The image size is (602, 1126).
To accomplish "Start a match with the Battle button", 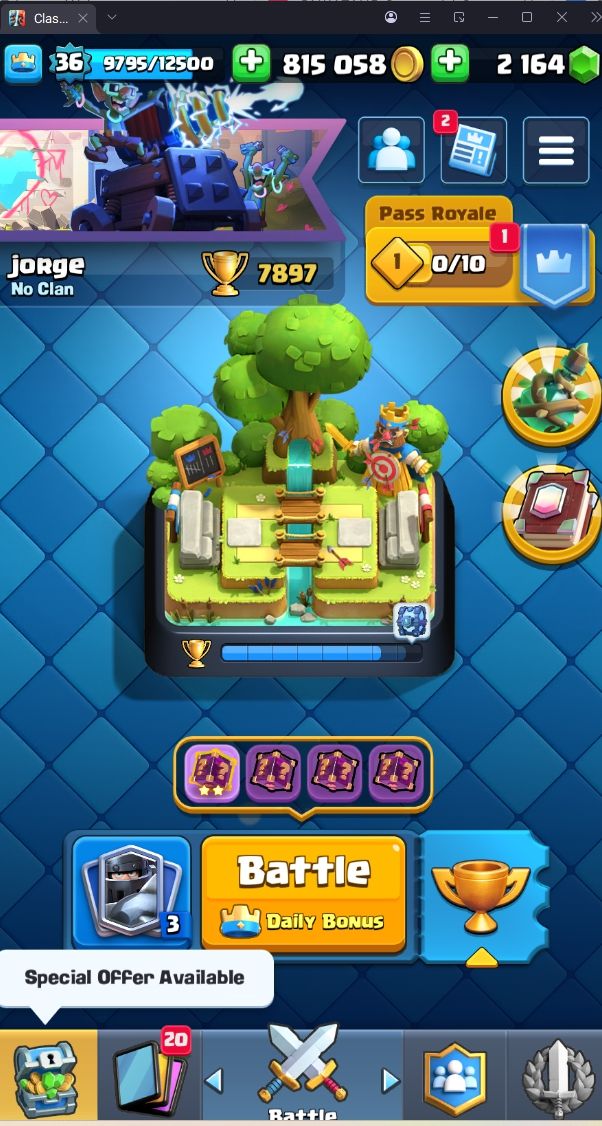I will (x=304, y=891).
